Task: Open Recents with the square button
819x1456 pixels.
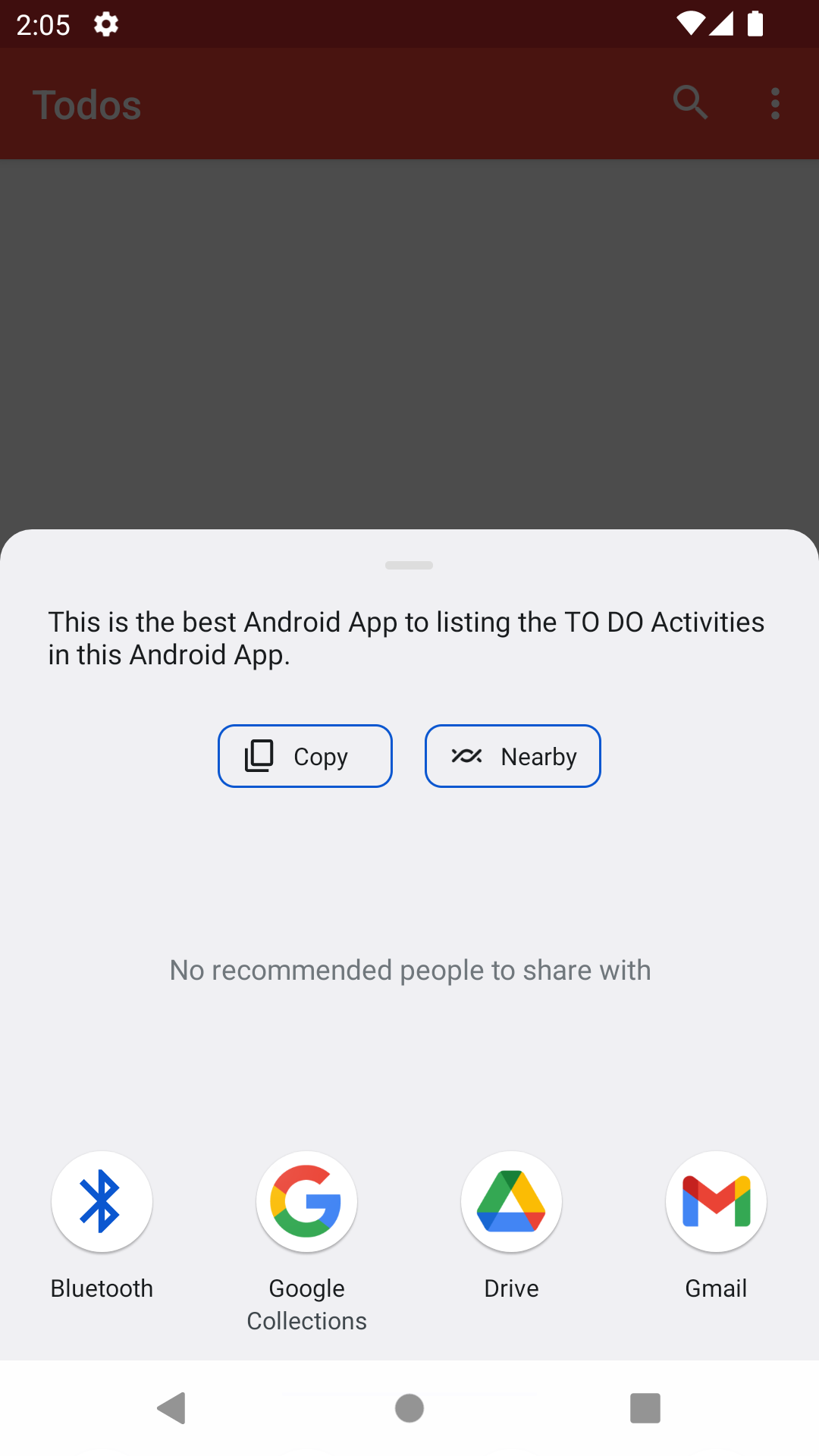Action: click(x=644, y=1408)
